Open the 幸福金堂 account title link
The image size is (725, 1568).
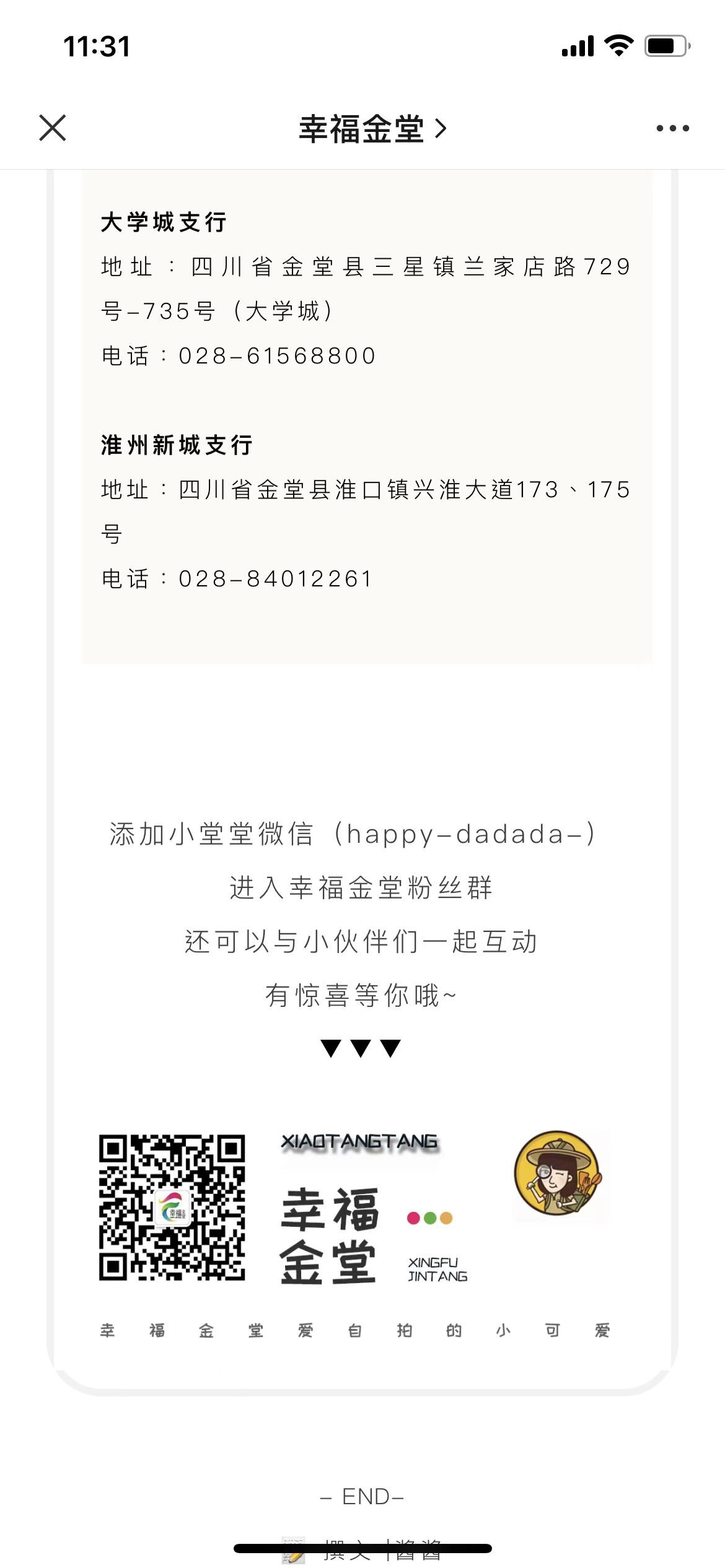click(372, 129)
